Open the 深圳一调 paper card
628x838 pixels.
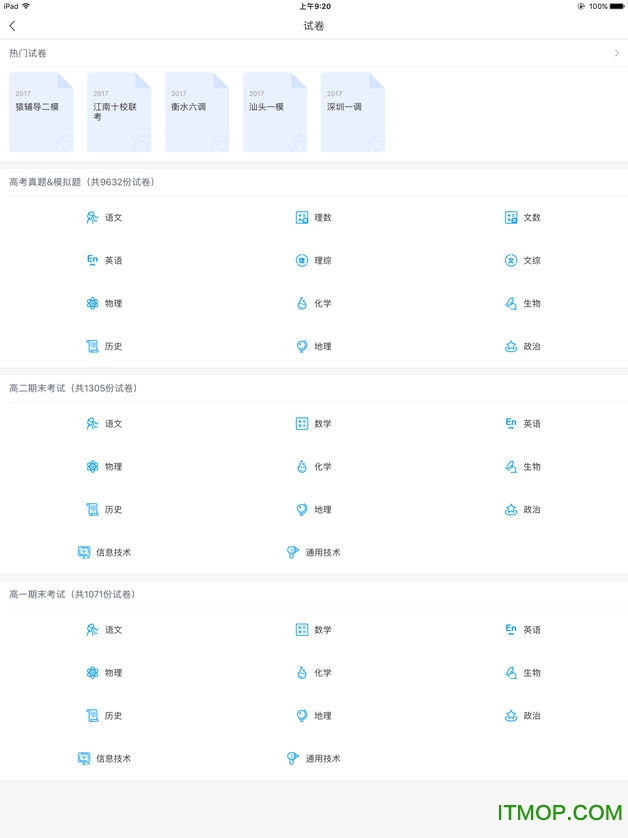(353, 112)
